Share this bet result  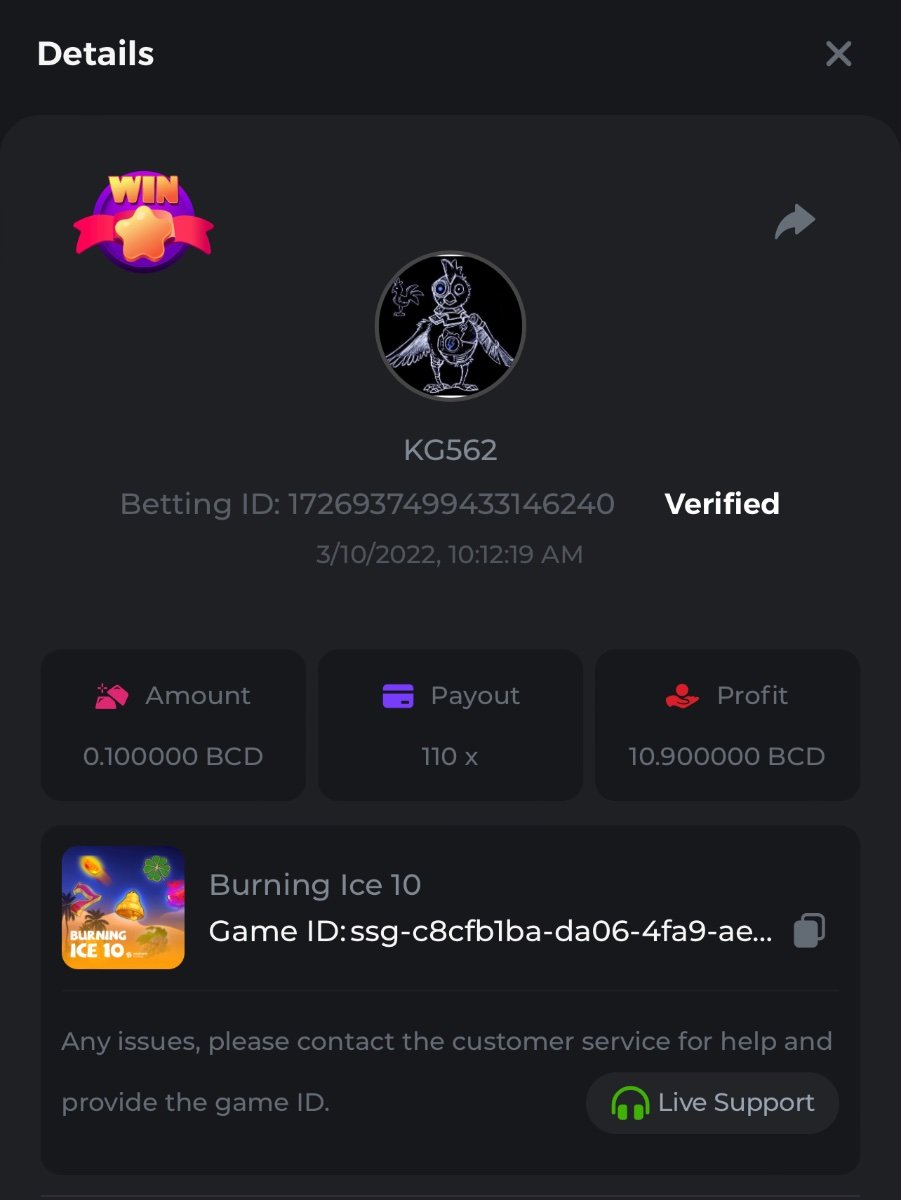pos(795,222)
